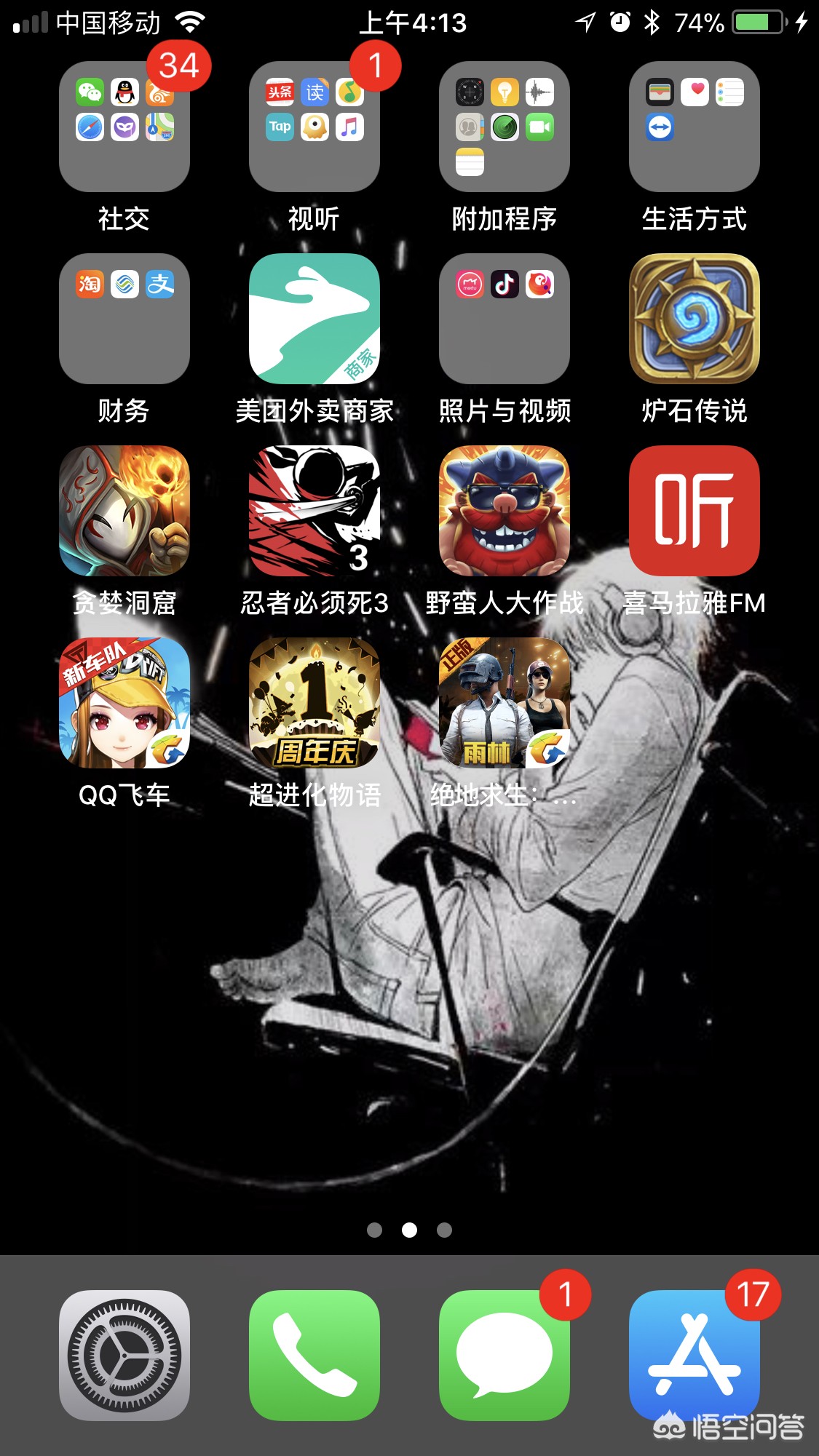Open the 视听 folder
This screenshot has height=1456, width=819.
pos(314,127)
